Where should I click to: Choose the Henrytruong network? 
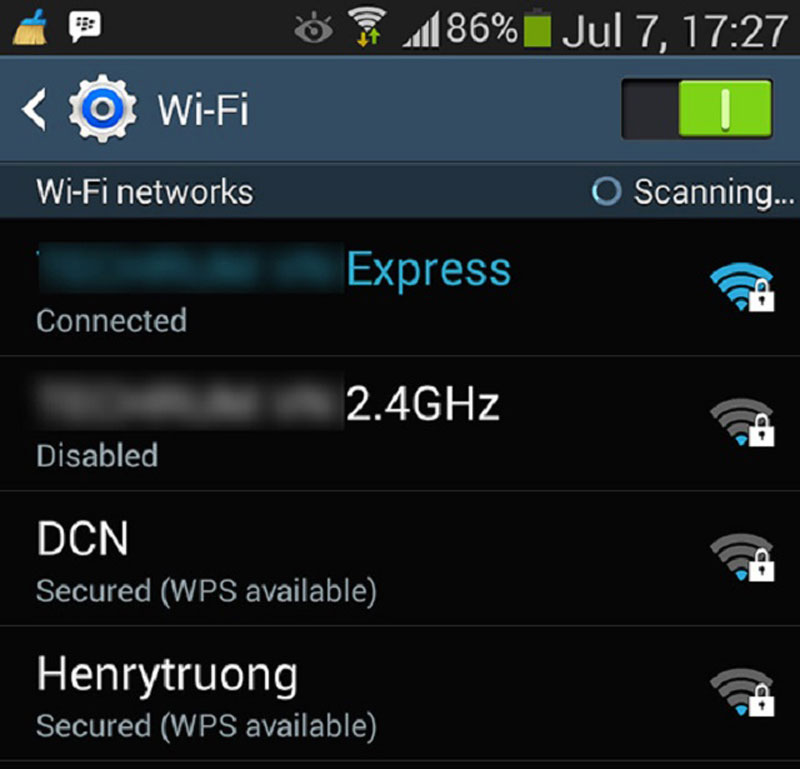coord(400,695)
